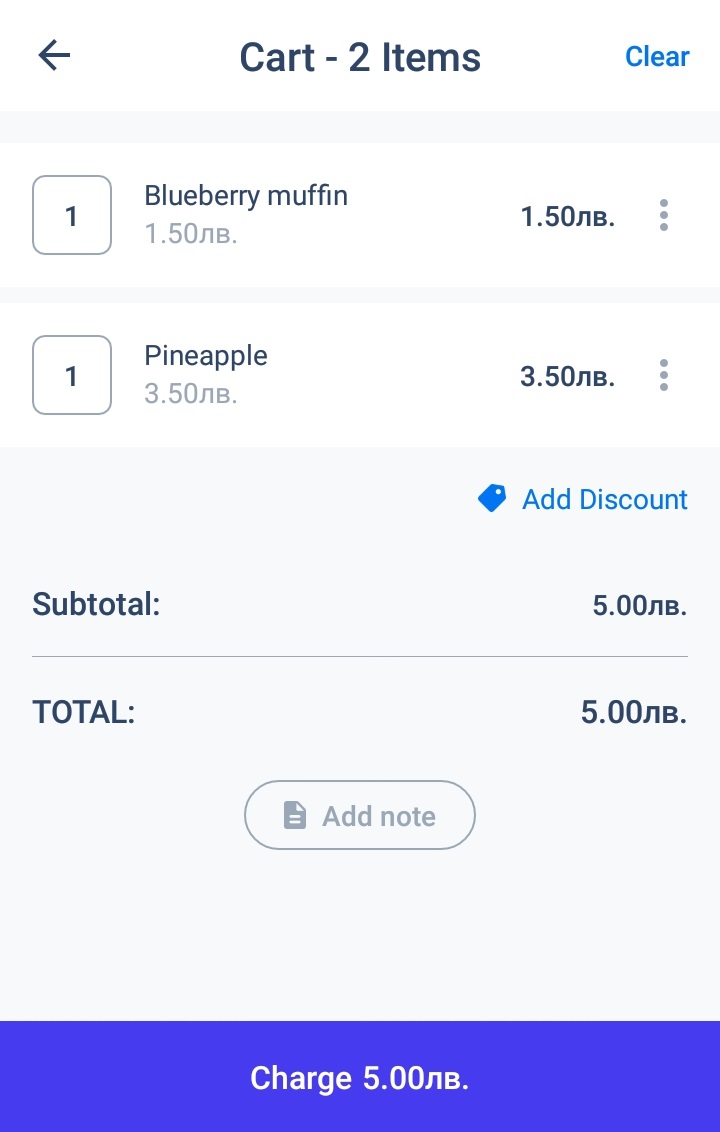Open item actions via Pineapple's kebab menu
This screenshot has height=1132, width=720.
[x=663, y=375]
